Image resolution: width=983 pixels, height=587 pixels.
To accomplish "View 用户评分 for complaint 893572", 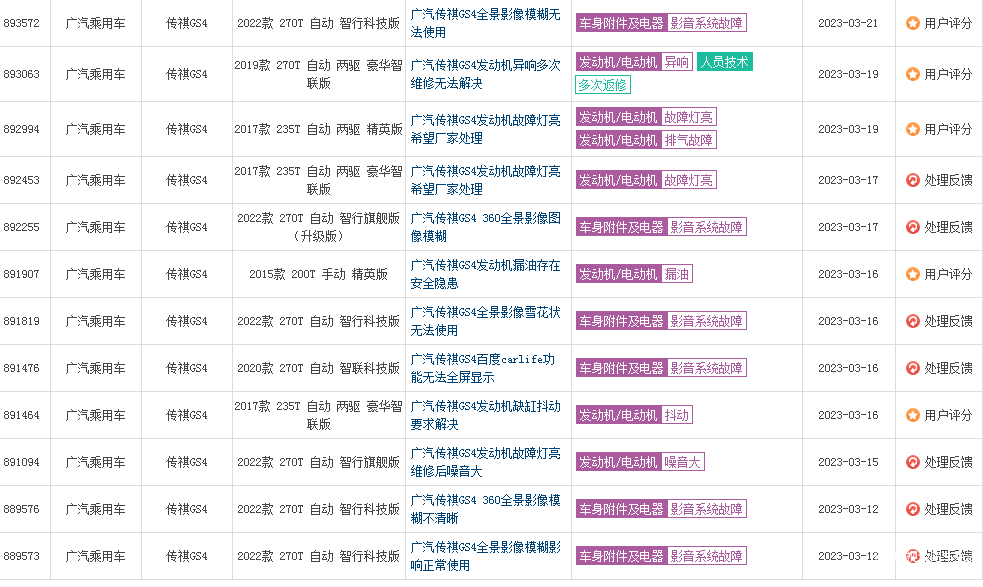I will [x=947, y=23].
